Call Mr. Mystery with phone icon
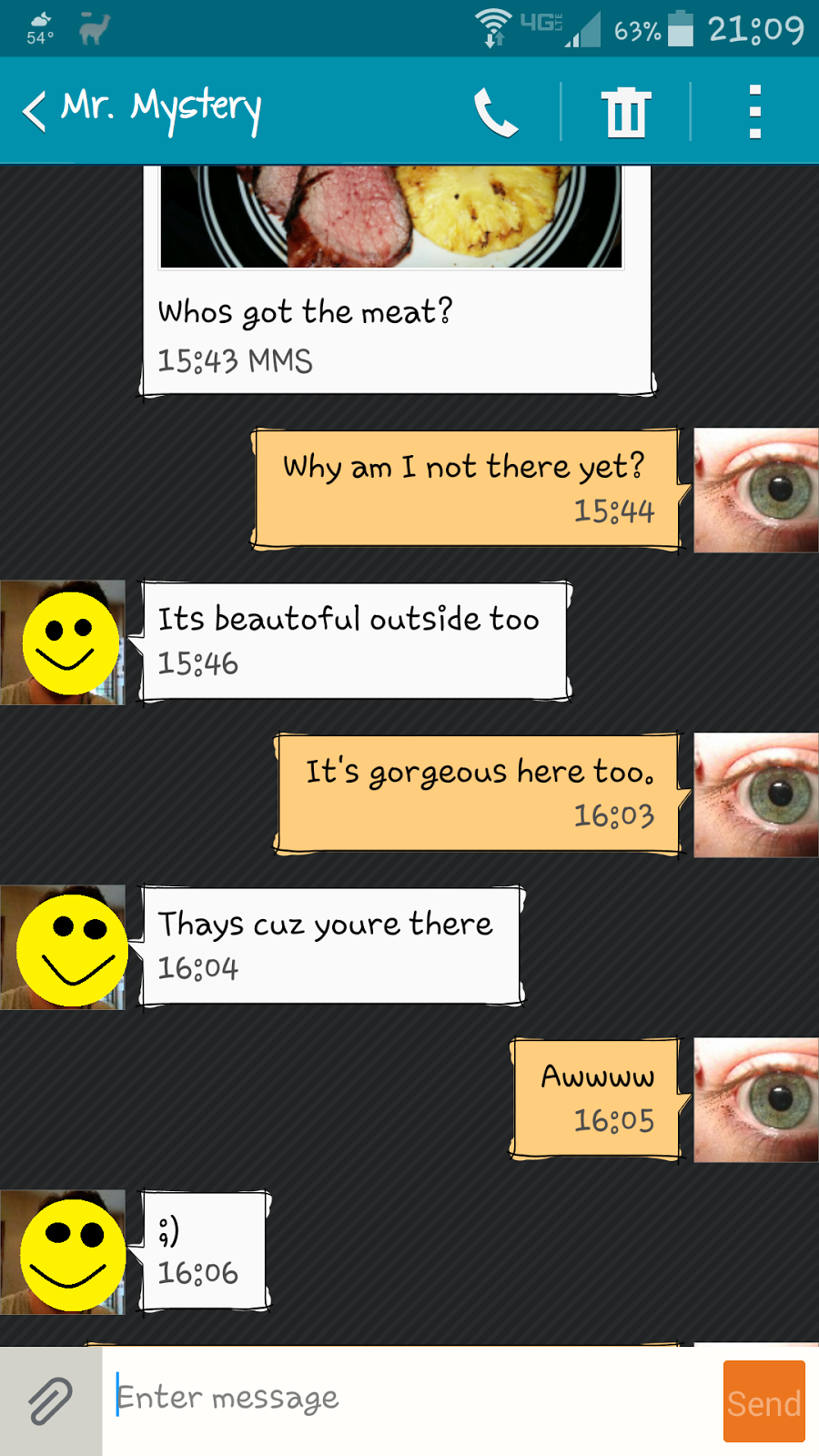Screen dimensions: 819x1456 pyautogui.click(x=496, y=112)
